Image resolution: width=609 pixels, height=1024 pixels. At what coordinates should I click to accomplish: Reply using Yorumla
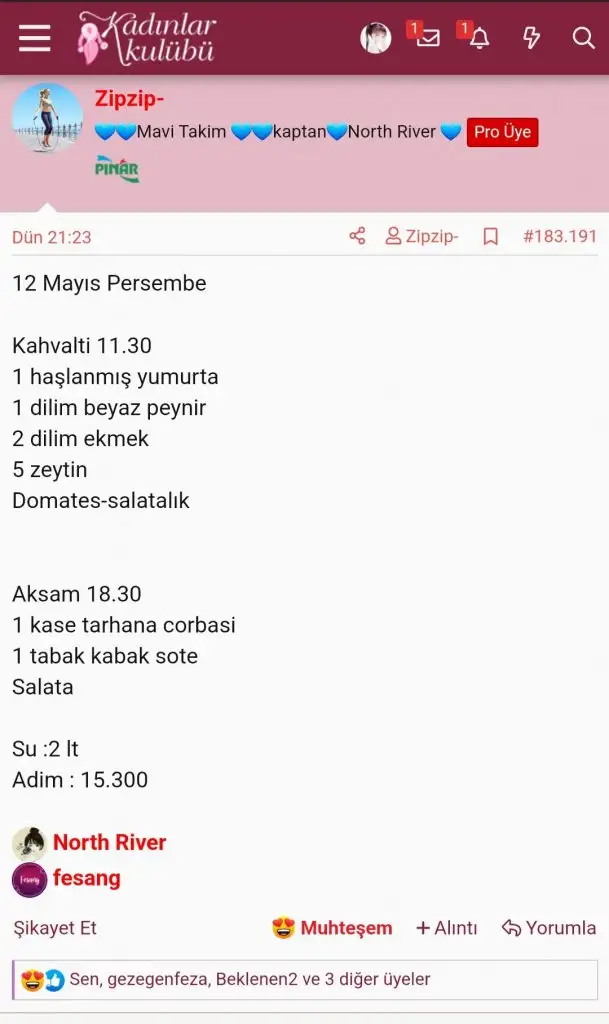[549, 928]
